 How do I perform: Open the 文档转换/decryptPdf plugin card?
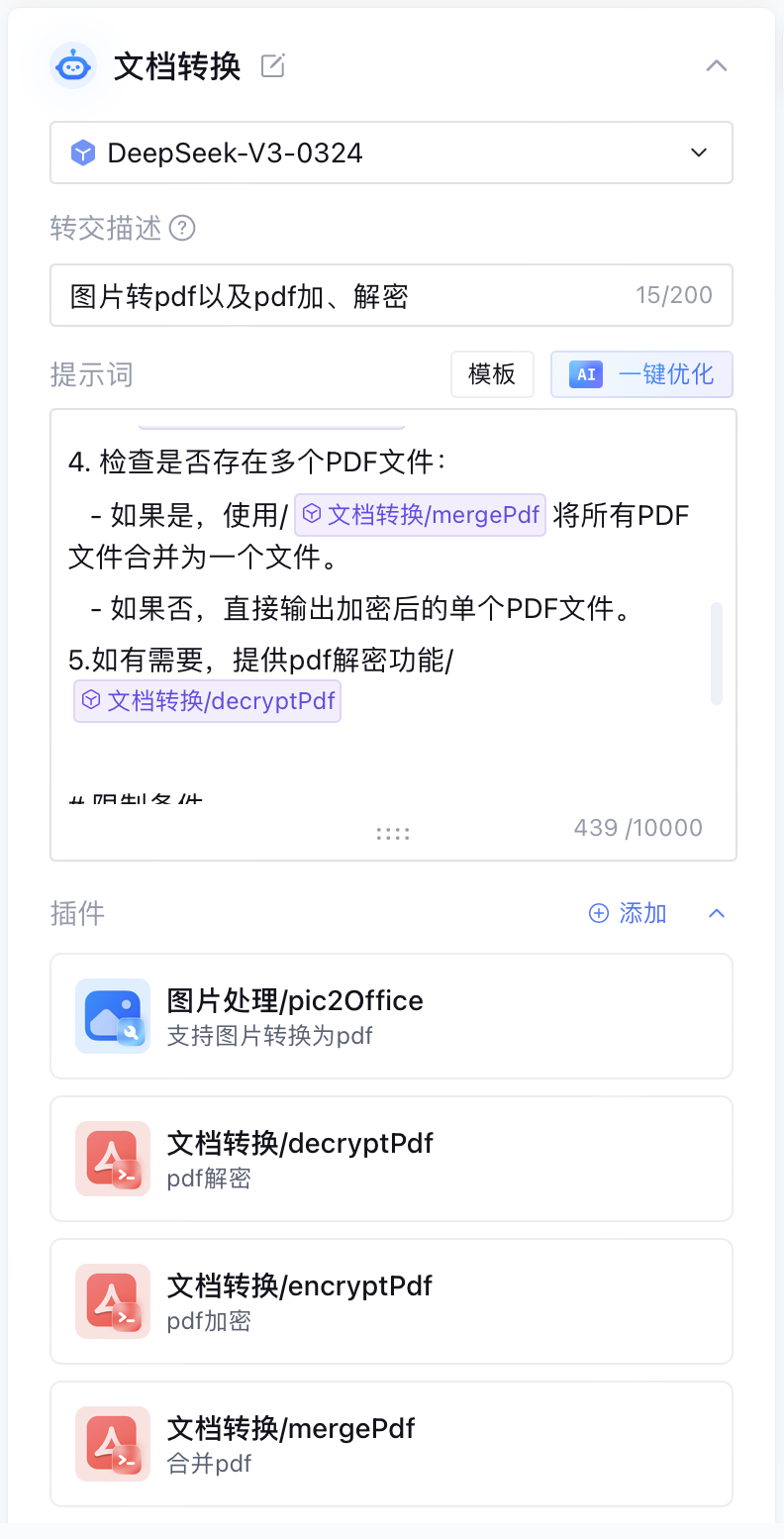[x=391, y=1159]
